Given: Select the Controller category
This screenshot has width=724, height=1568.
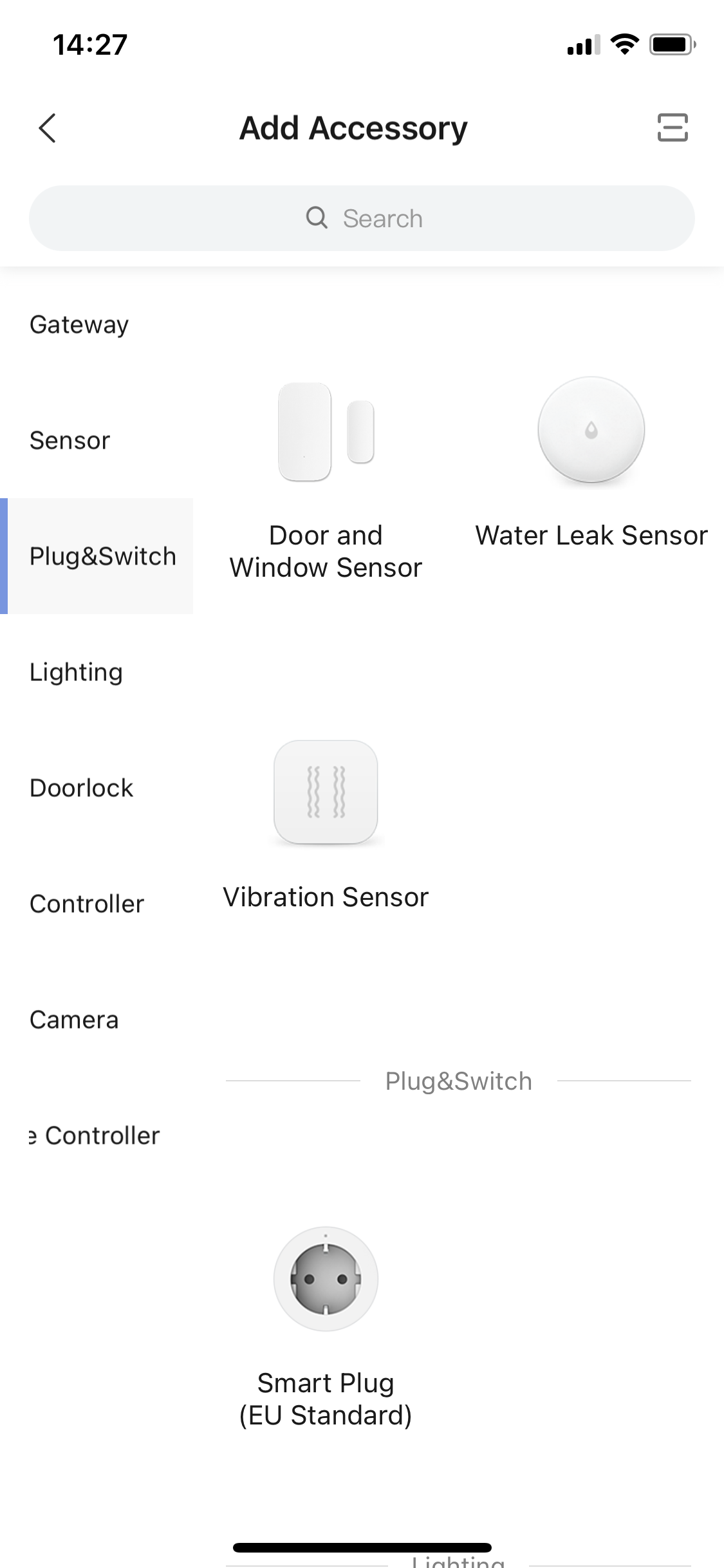Looking at the screenshot, I should (x=87, y=904).
